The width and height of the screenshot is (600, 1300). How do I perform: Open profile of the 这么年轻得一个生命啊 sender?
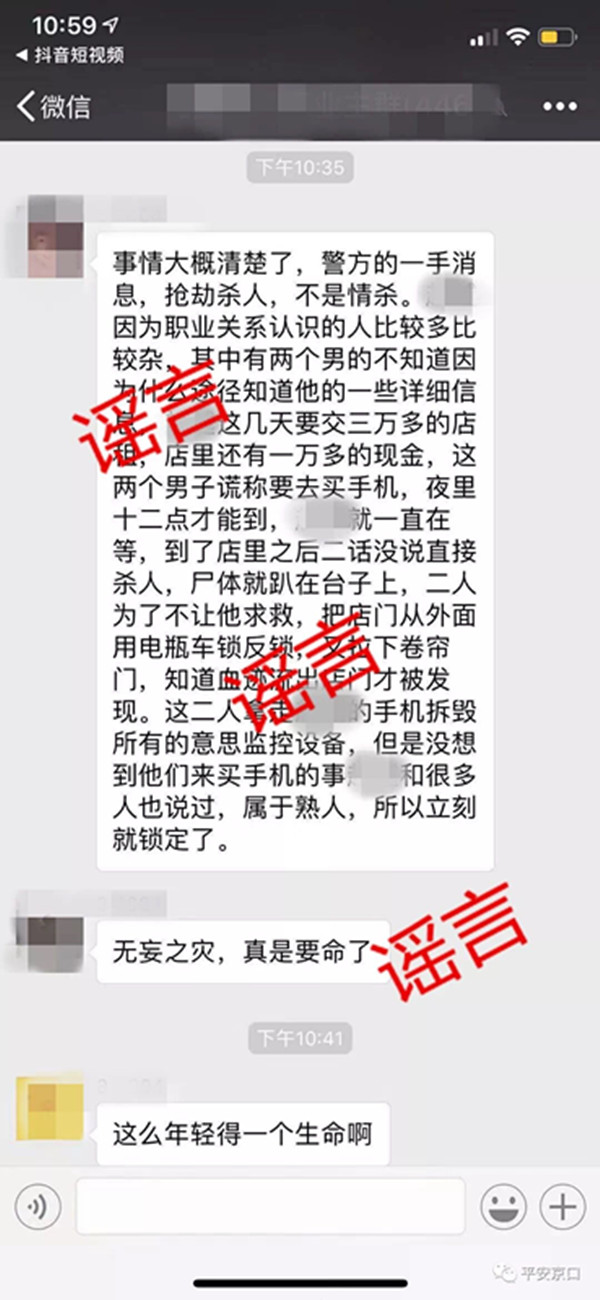click(x=48, y=1107)
